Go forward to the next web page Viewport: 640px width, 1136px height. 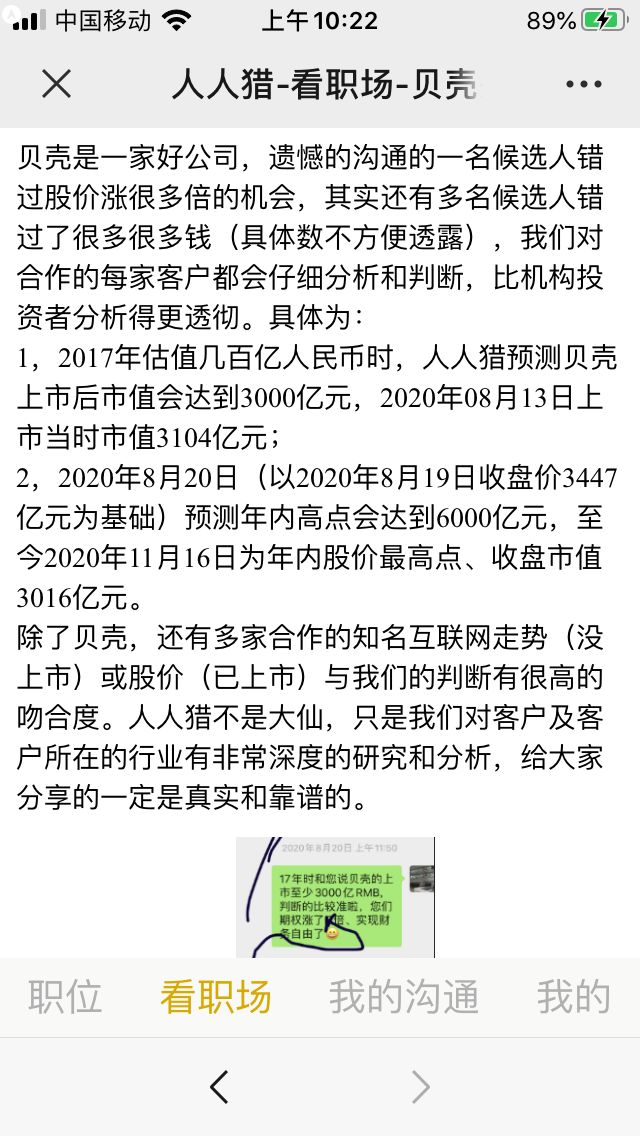(421, 1086)
